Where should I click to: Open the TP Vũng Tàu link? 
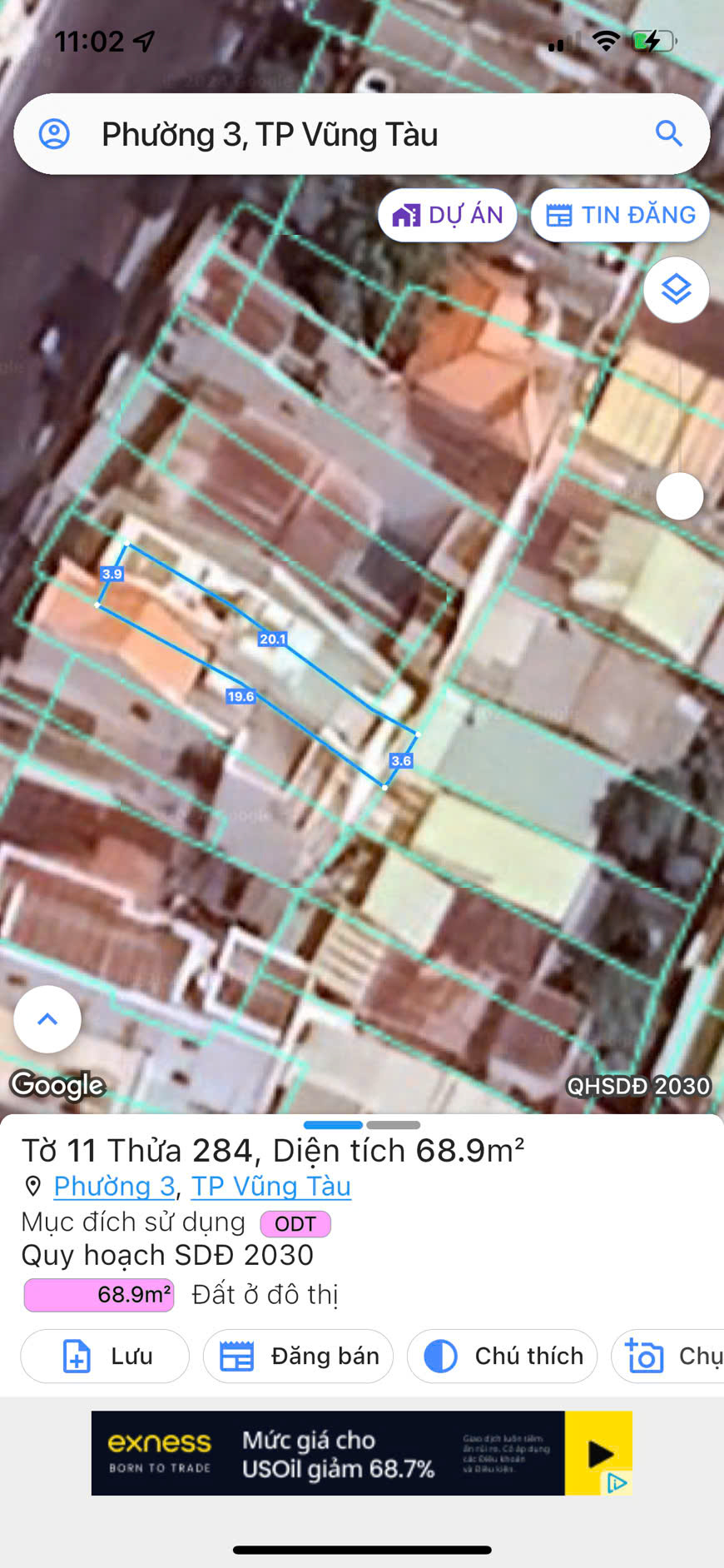click(x=271, y=1186)
